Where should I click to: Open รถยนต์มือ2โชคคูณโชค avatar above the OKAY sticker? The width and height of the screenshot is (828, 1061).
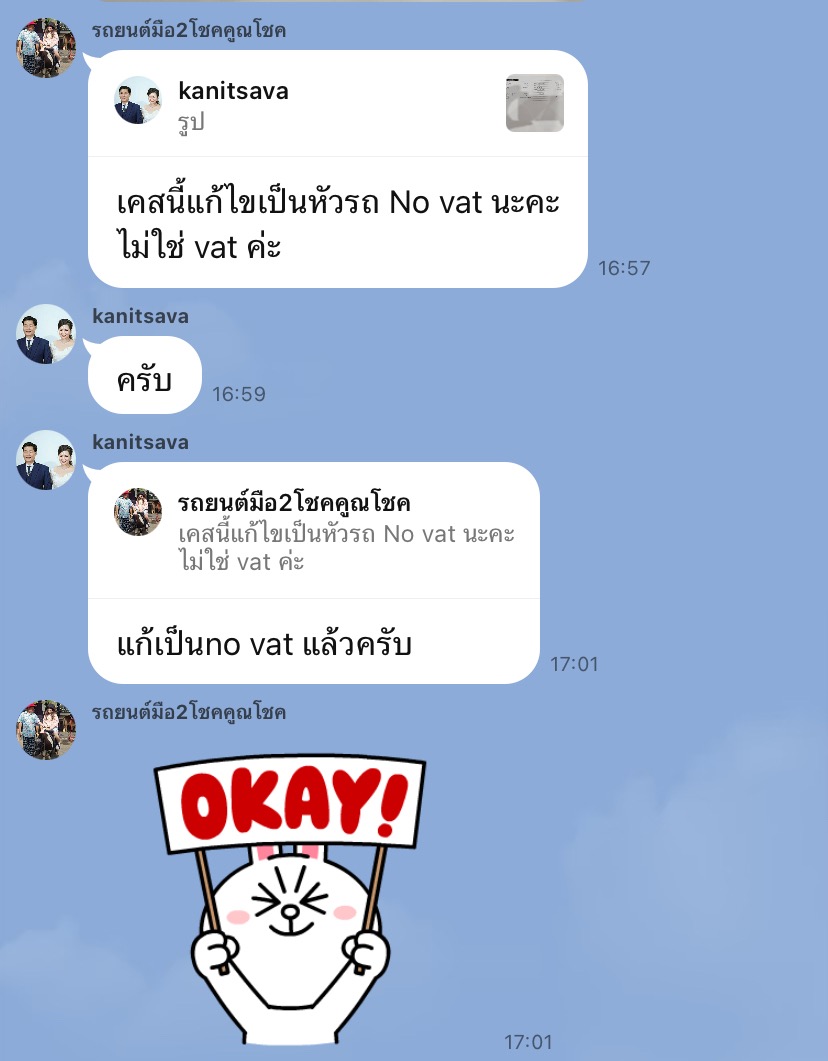46,729
